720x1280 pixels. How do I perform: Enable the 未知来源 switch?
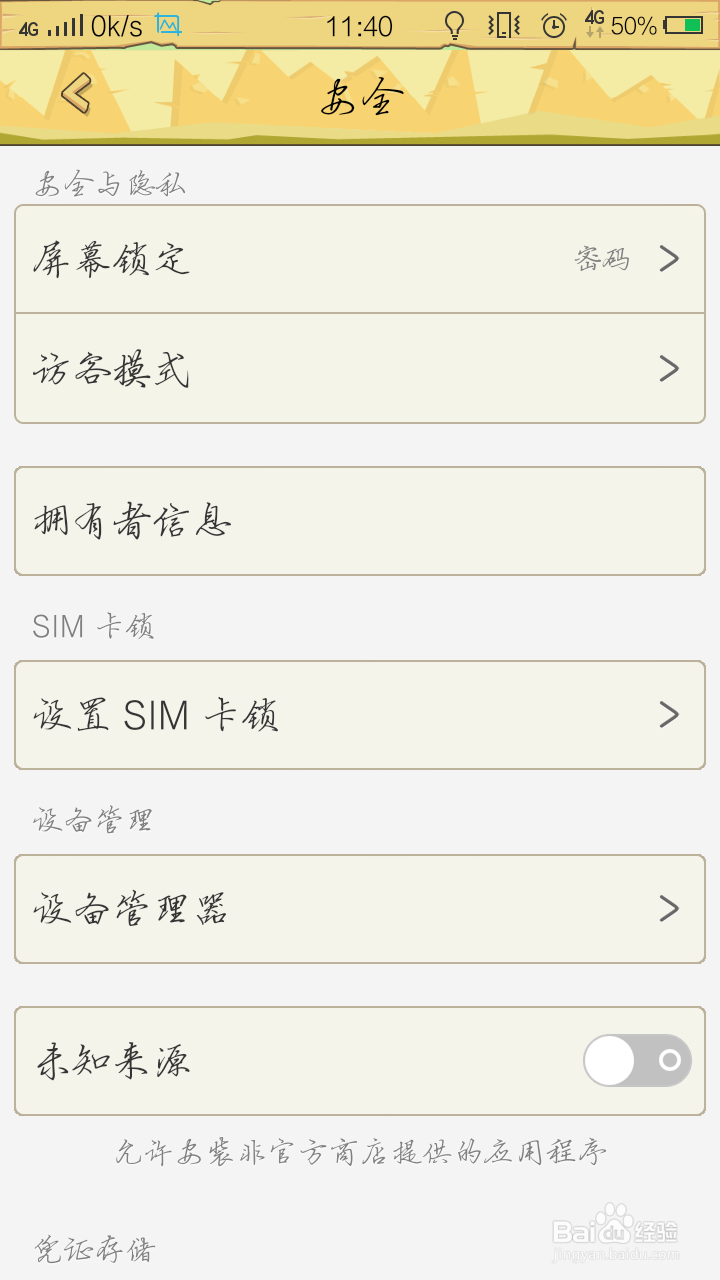(x=637, y=1061)
